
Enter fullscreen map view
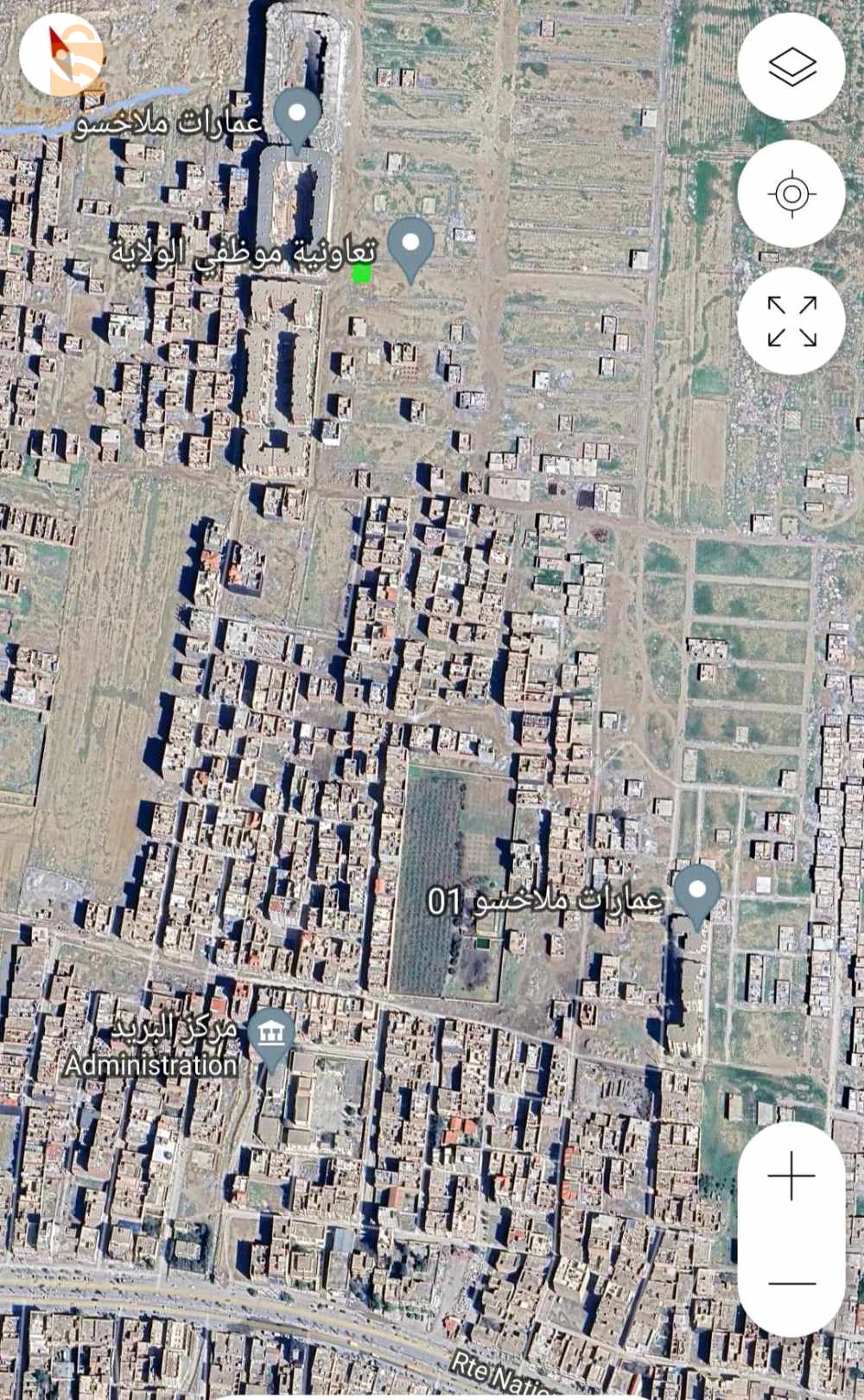(x=791, y=320)
